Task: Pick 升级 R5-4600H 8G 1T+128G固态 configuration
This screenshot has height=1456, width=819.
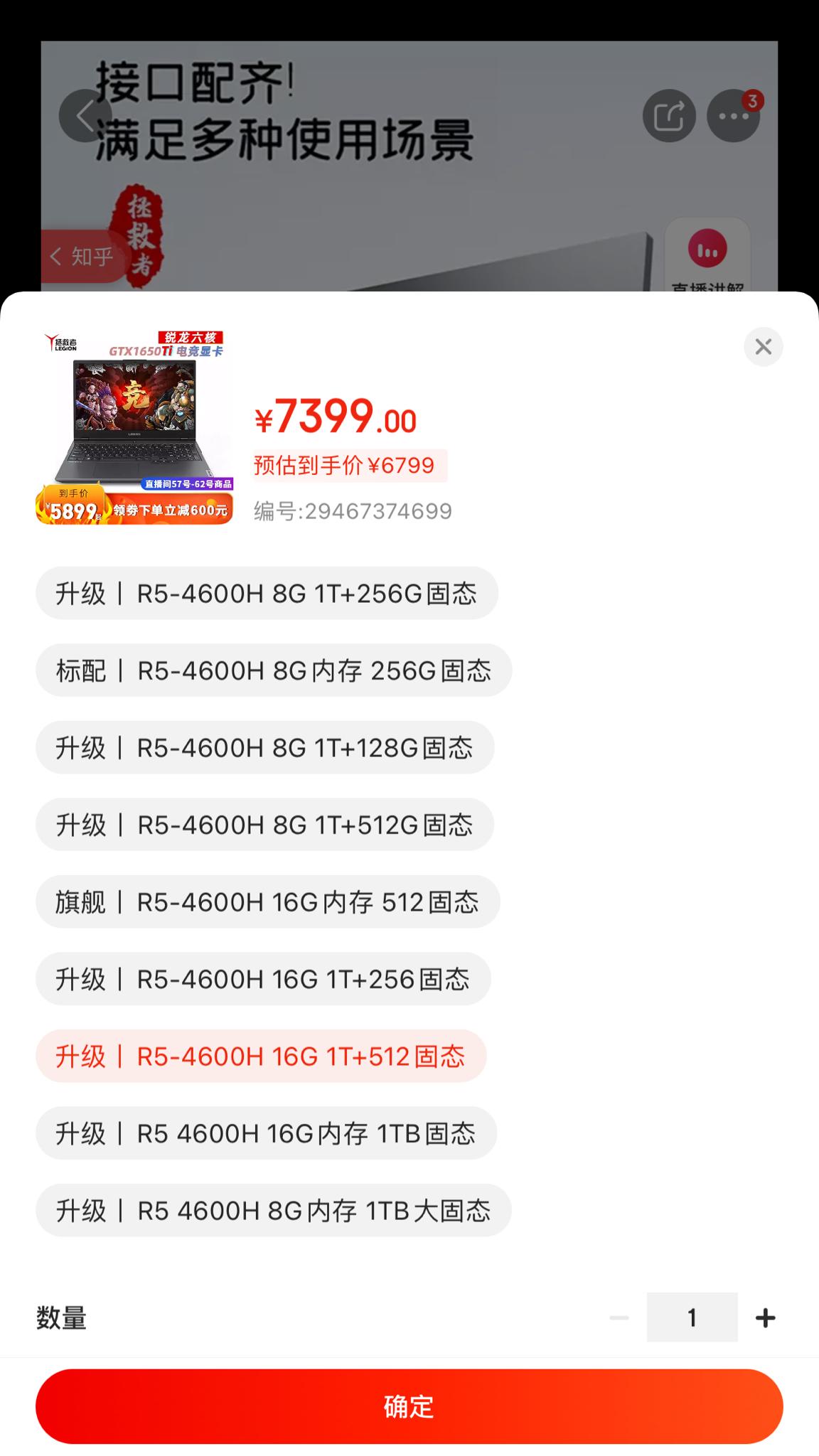Action: 264,748
